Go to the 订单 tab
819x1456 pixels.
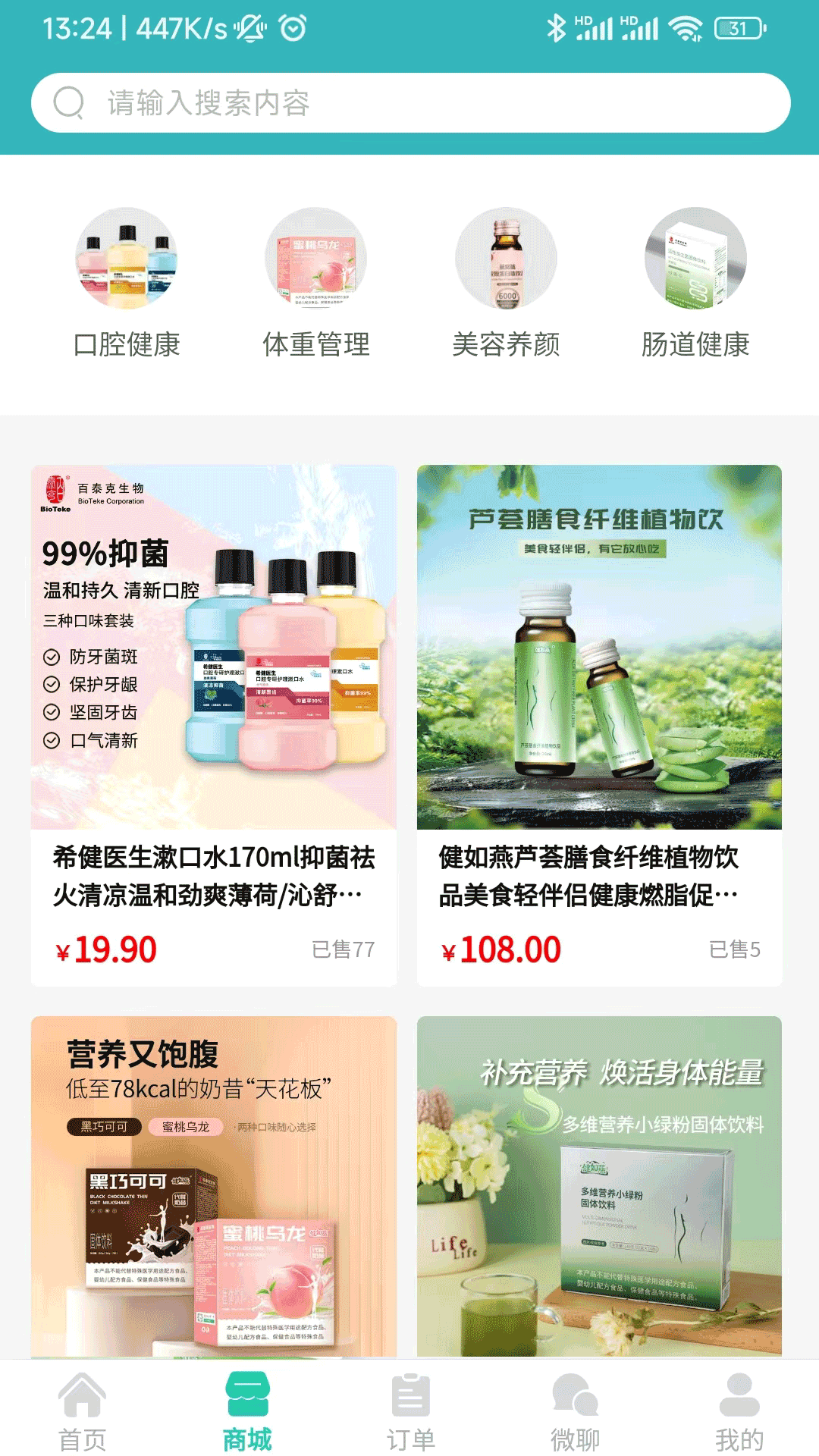coord(410,1410)
